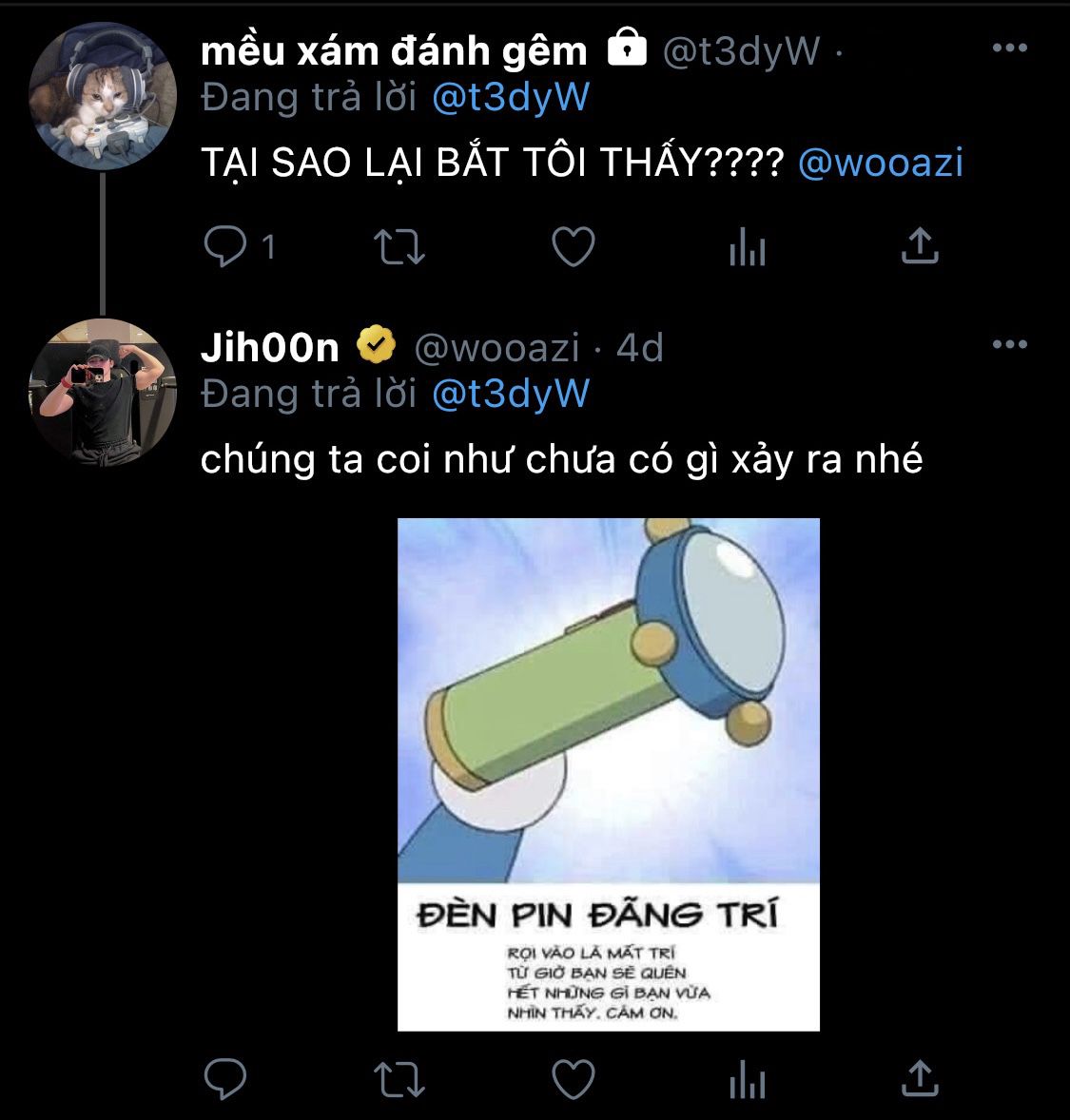
Task: View analytics of mều xám đánh gêm's tweet
Action: pos(748,247)
